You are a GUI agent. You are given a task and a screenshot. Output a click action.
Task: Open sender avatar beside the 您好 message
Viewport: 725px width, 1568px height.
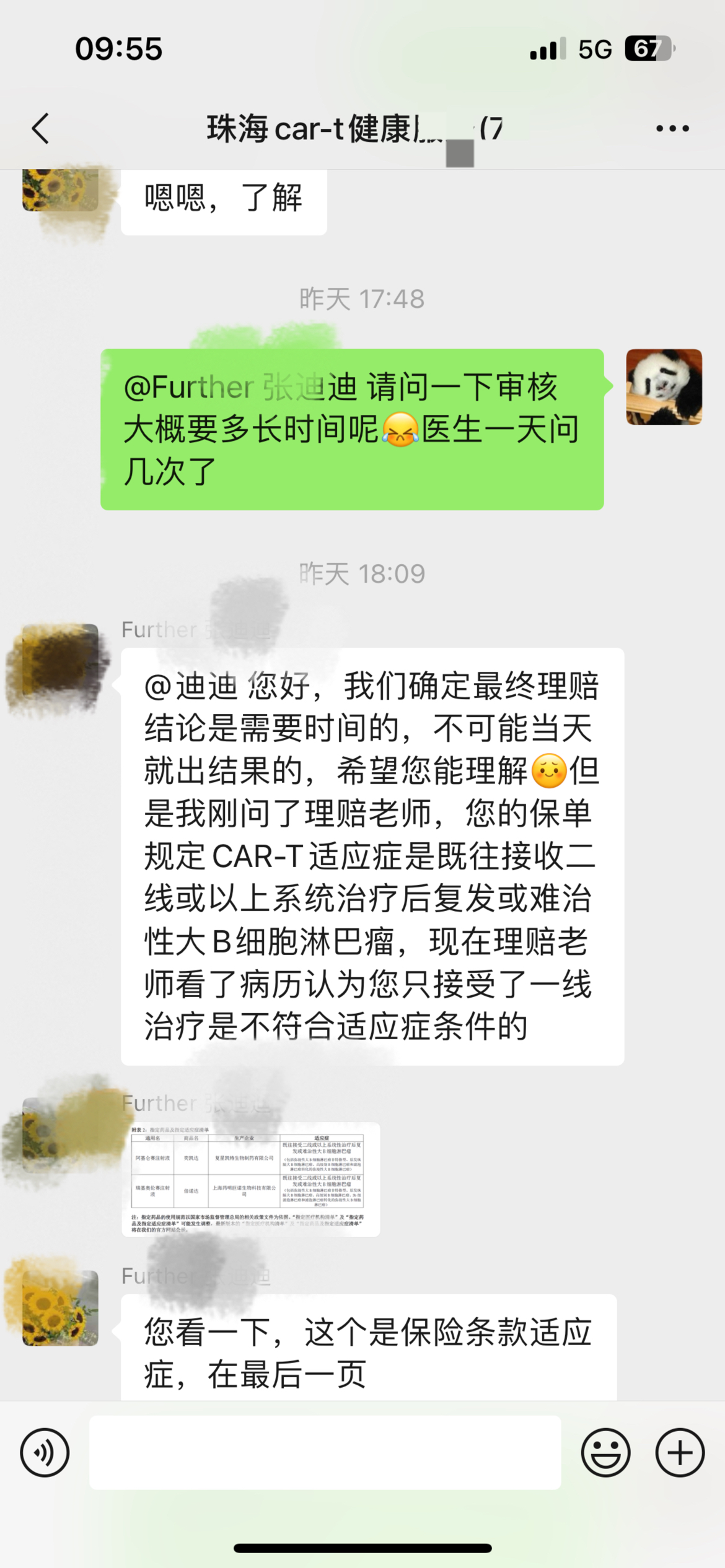(x=60, y=661)
